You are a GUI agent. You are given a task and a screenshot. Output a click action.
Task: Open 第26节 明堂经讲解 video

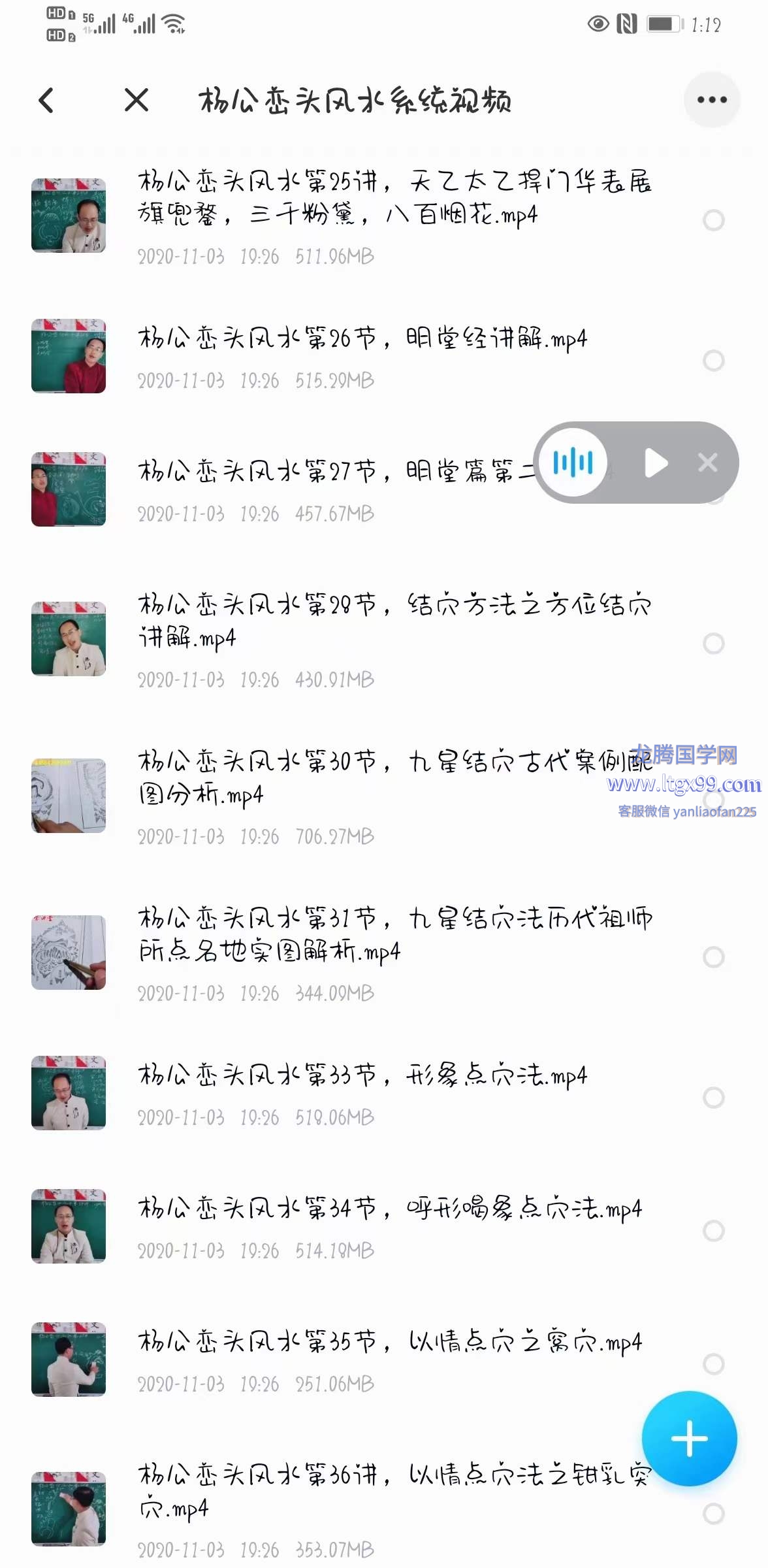point(362,340)
